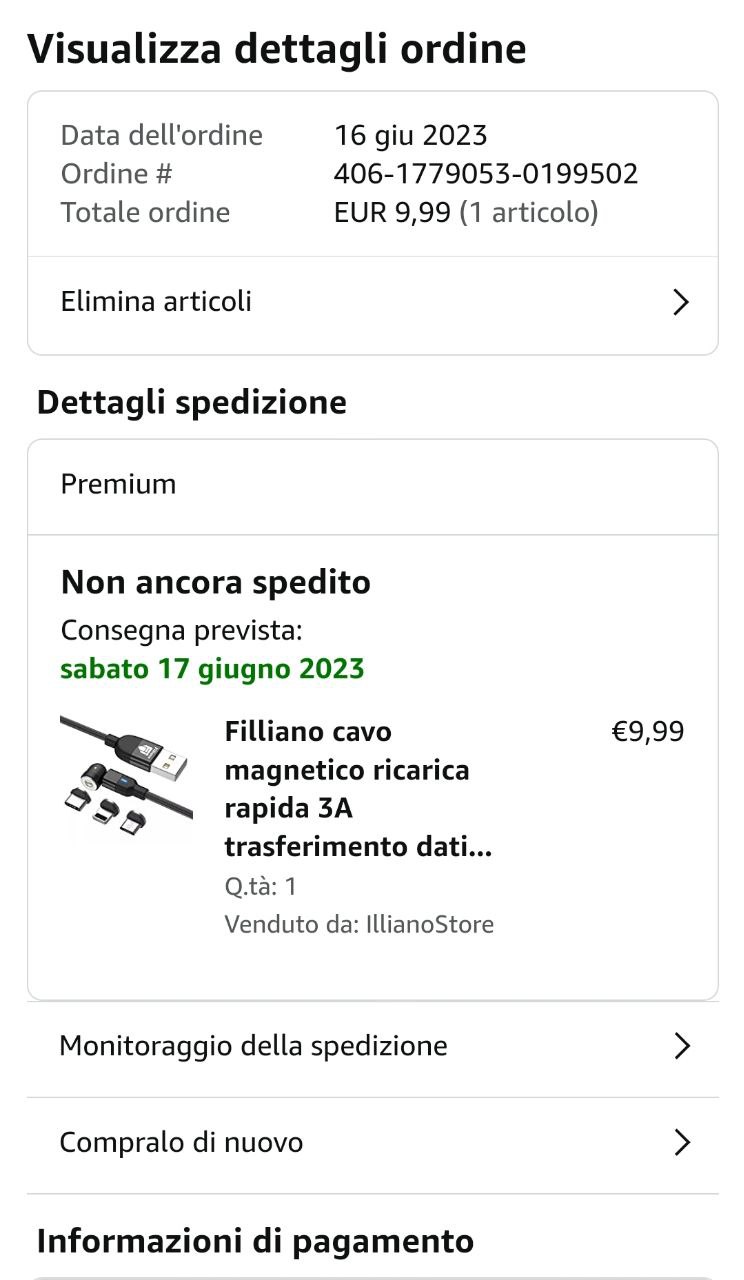744x1280 pixels.
Task: Open Monitoraggio della spedizione
Action: pos(372,1046)
